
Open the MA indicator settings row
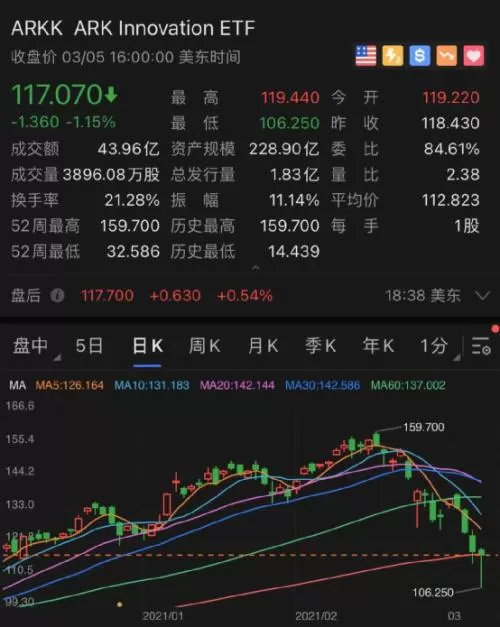click(x=227, y=385)
